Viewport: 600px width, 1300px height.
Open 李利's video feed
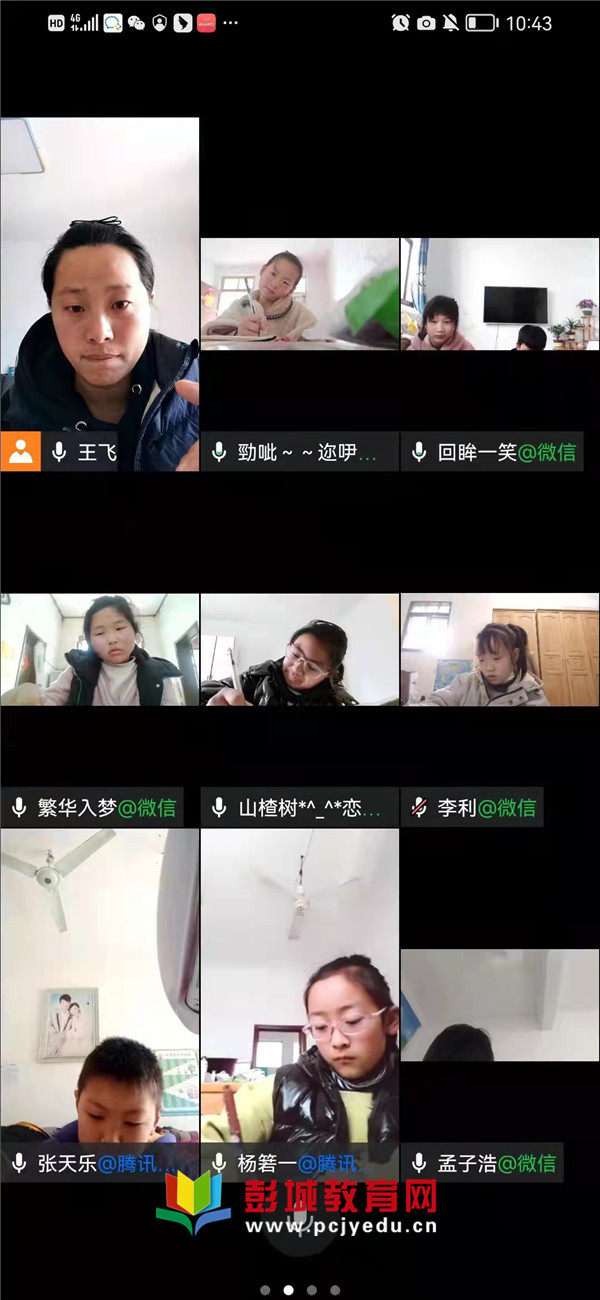[x=500, y=650]
